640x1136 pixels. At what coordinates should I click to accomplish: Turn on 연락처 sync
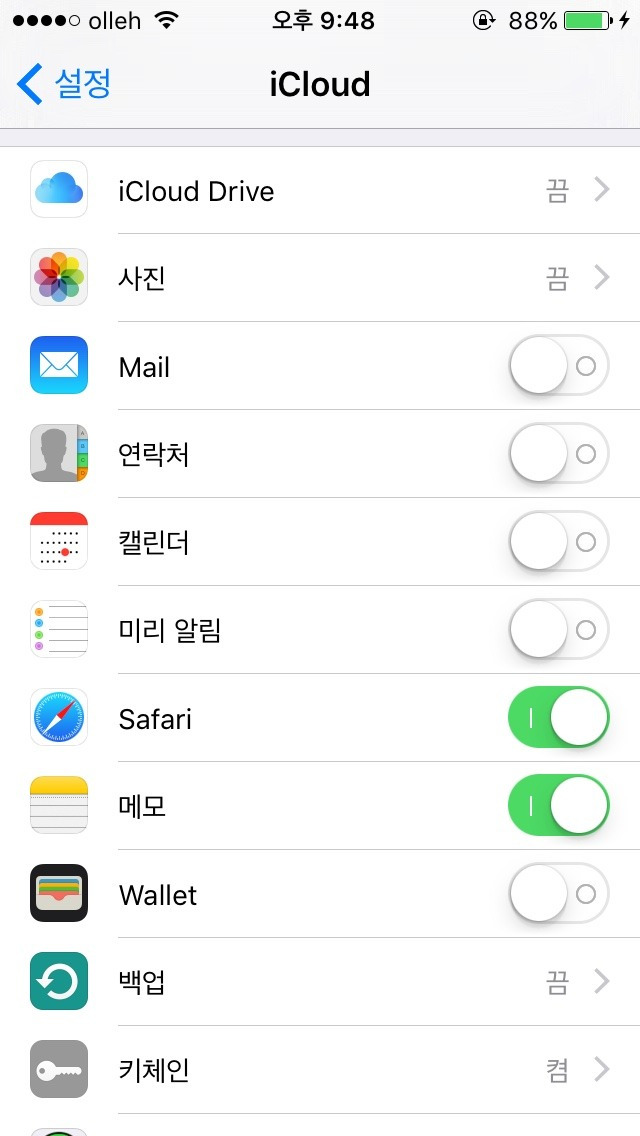point(559,454)
